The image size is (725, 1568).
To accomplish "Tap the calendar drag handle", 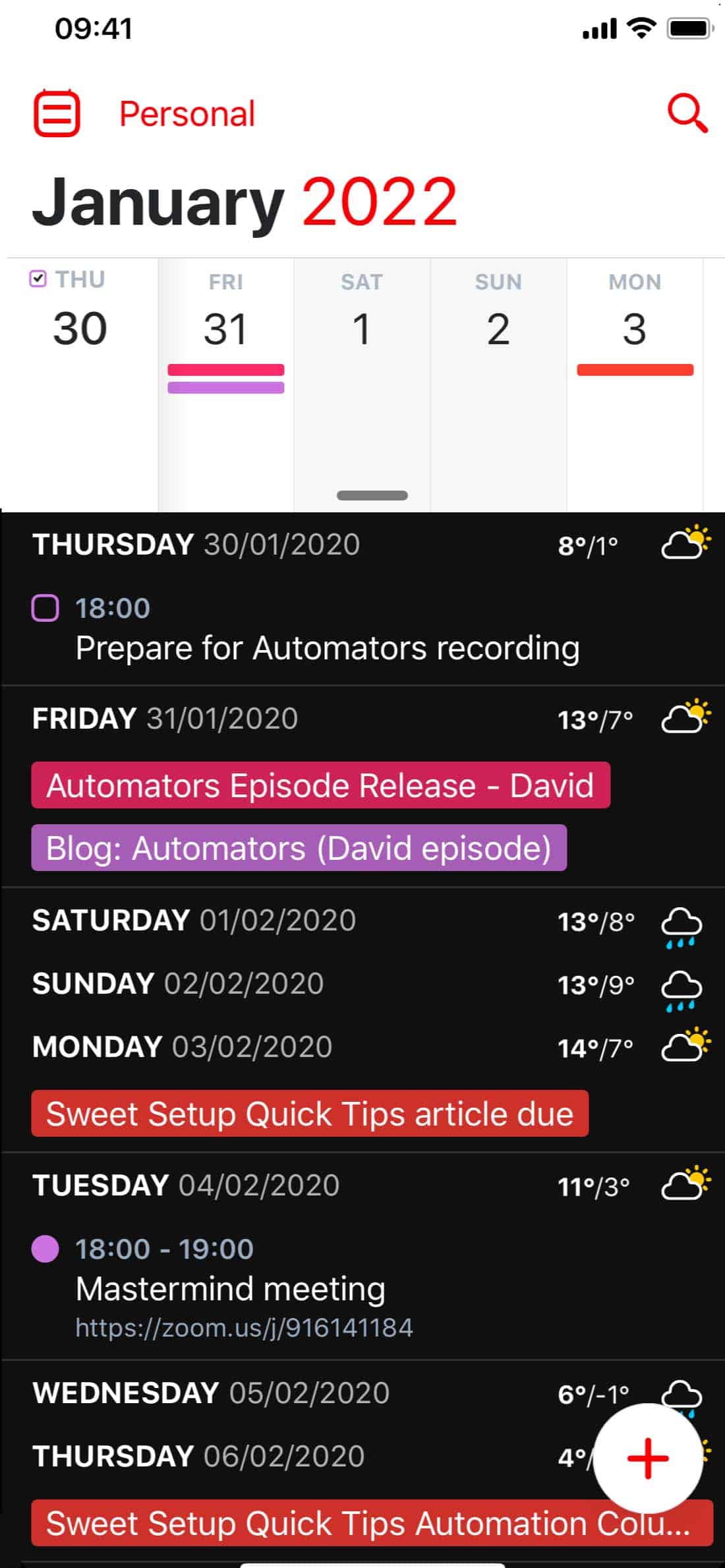I will coord(372,495).
